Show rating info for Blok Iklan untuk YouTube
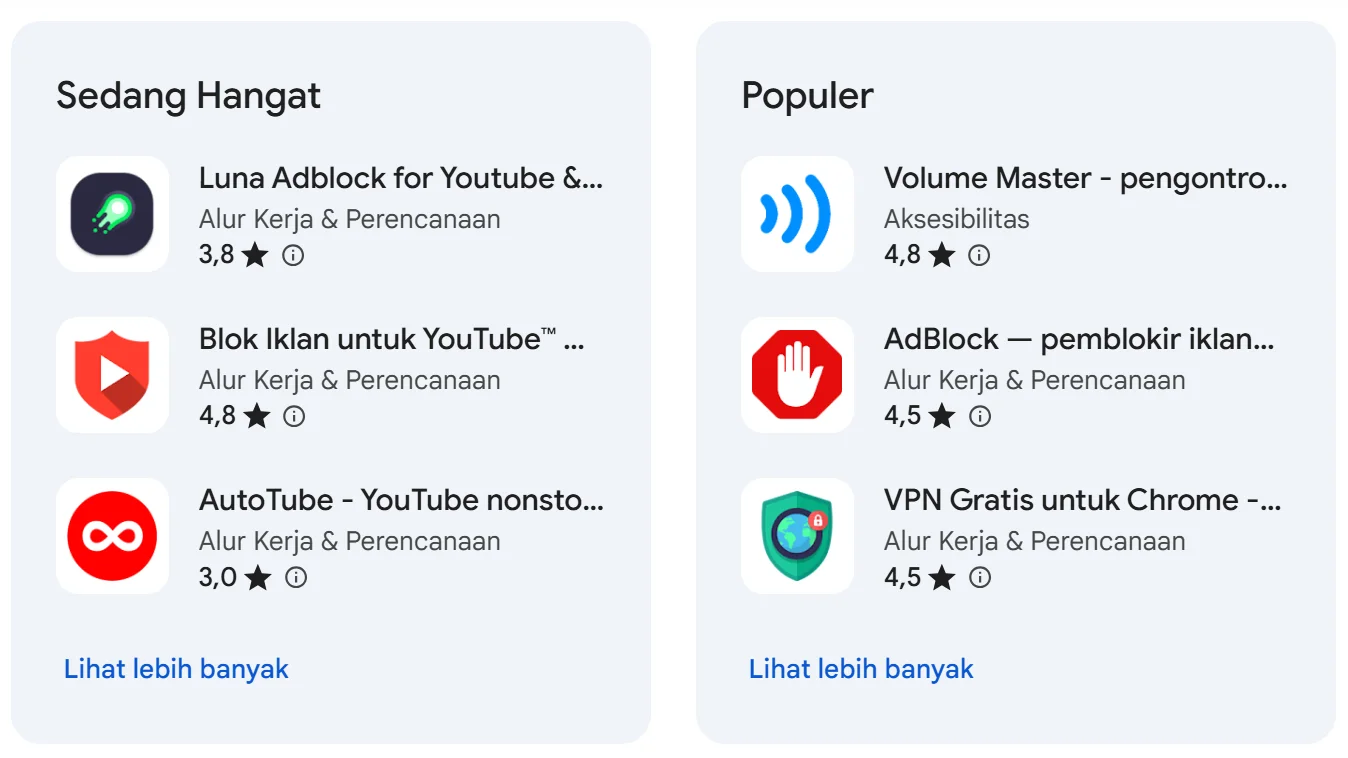This screenshot has width=1348, height=758. pyautogui.click(x=294, y=417)
